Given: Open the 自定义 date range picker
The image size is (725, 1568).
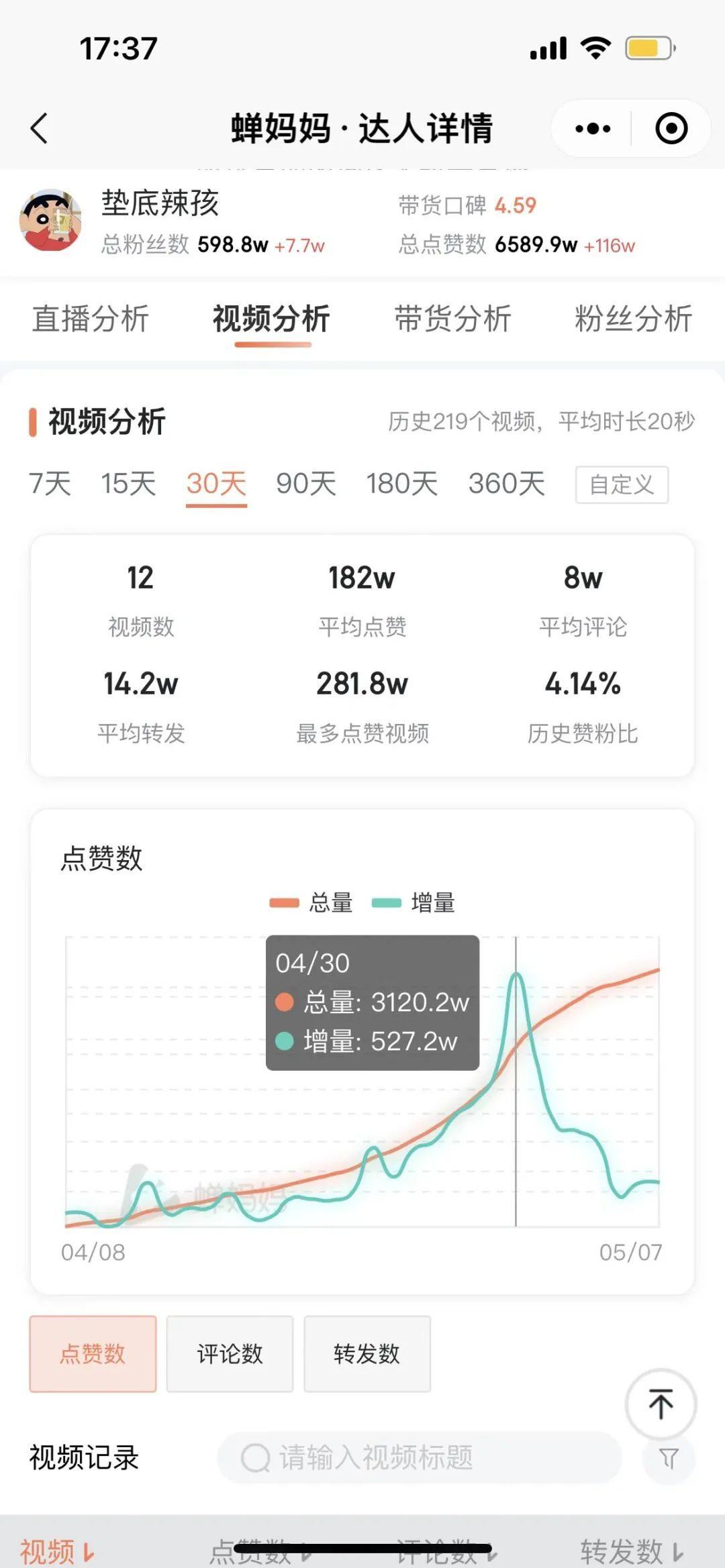Looking at the screenshot, I should coord(621,485).
